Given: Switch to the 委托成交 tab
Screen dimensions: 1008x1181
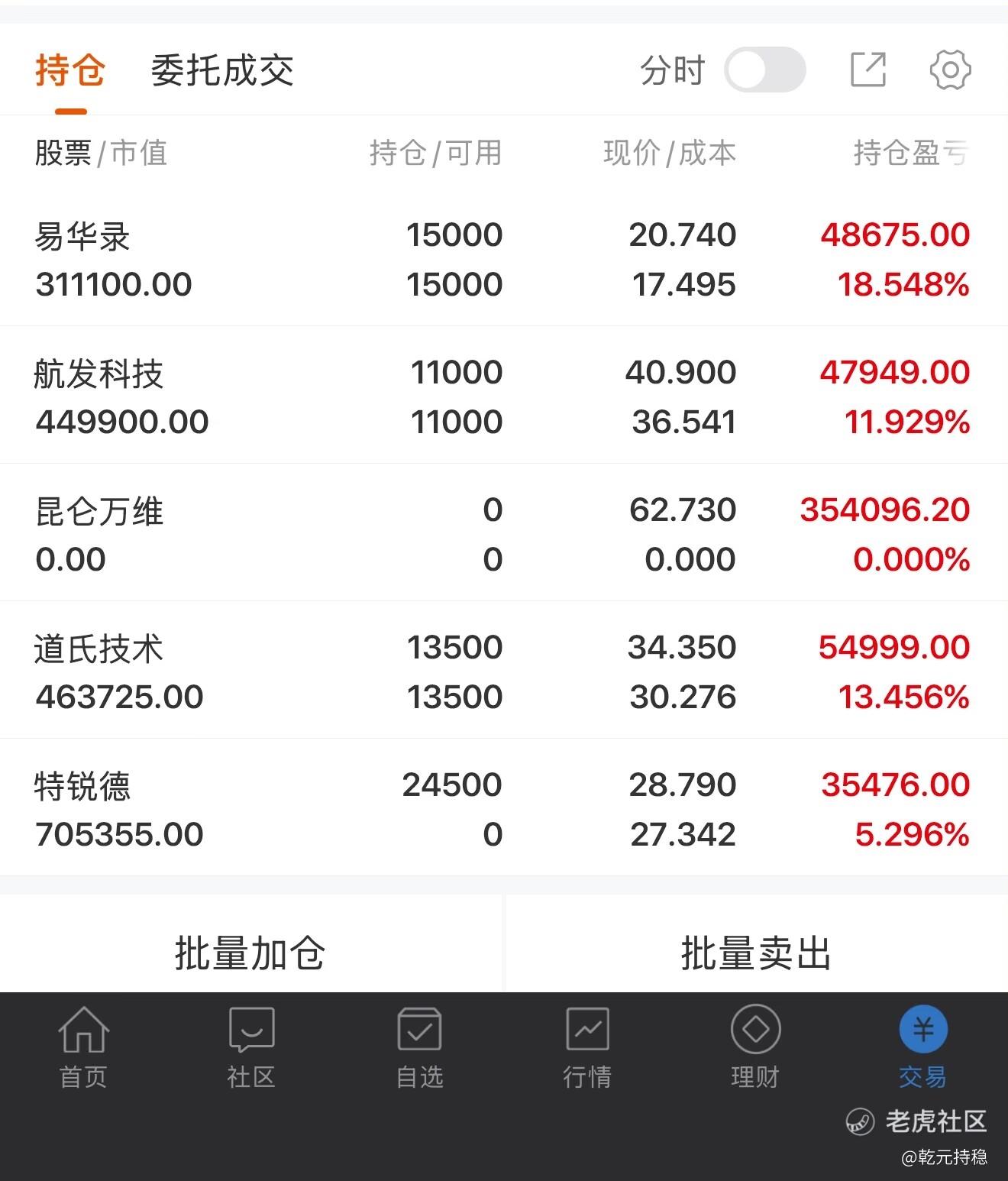Looking at the screenshot, I should pos(221,71).
